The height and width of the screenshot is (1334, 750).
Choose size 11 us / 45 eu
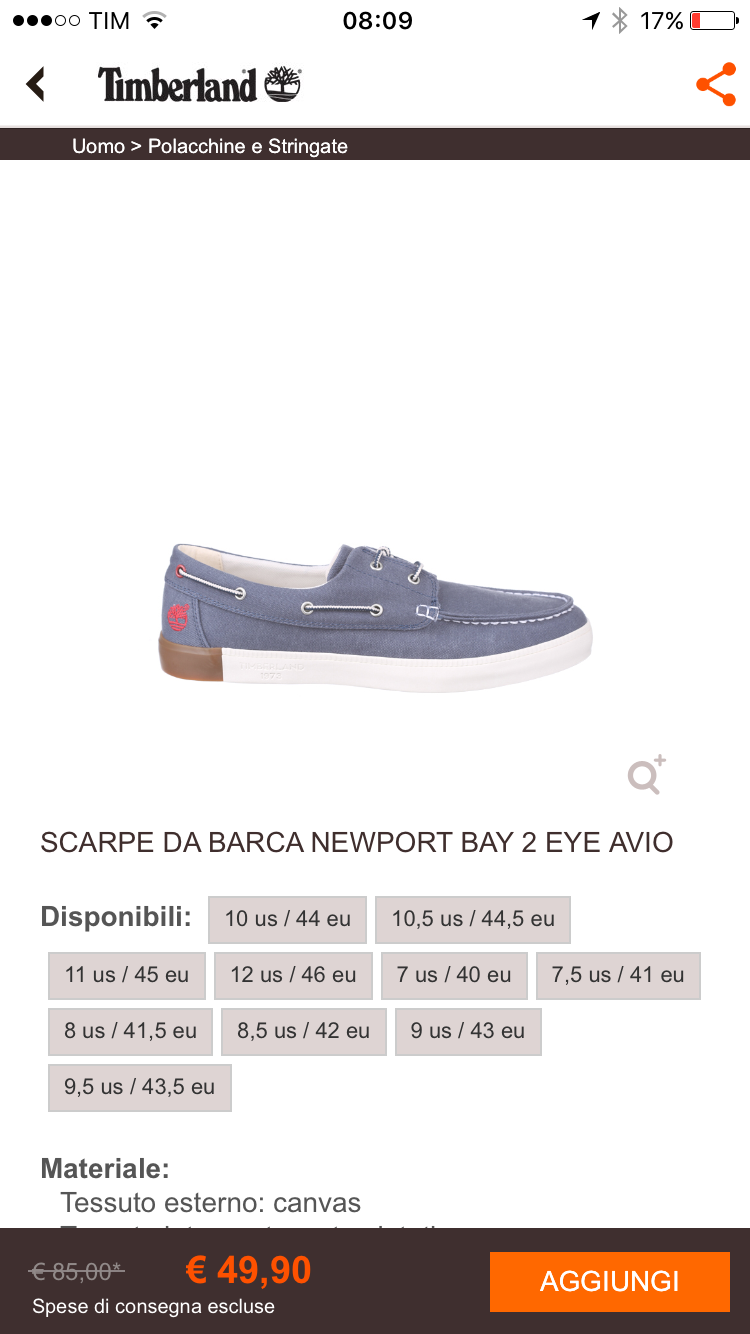[x=126, y=975]
